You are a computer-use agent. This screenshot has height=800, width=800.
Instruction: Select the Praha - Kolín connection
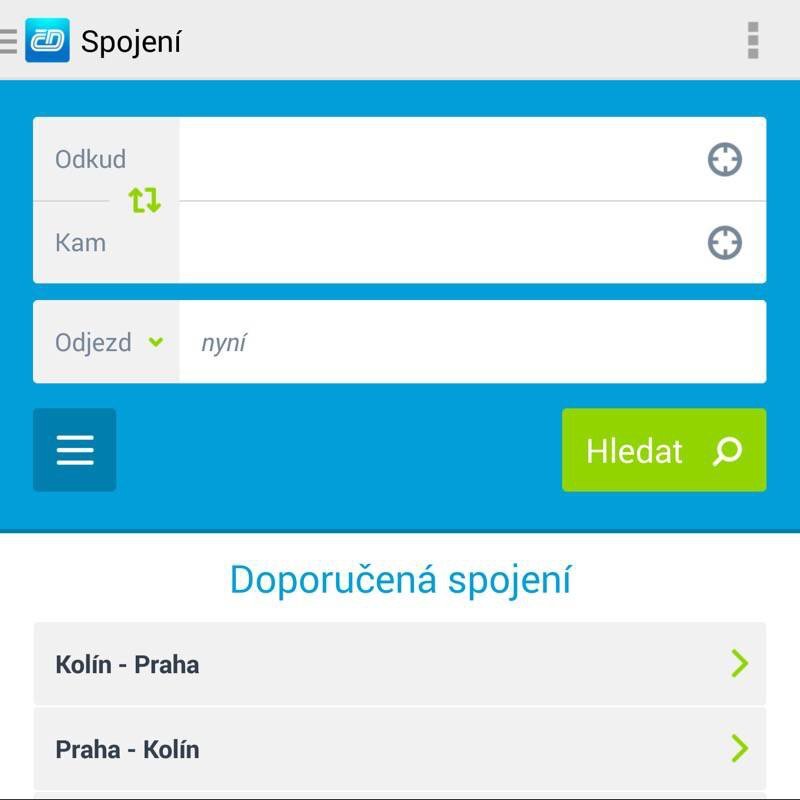(400, 749)
